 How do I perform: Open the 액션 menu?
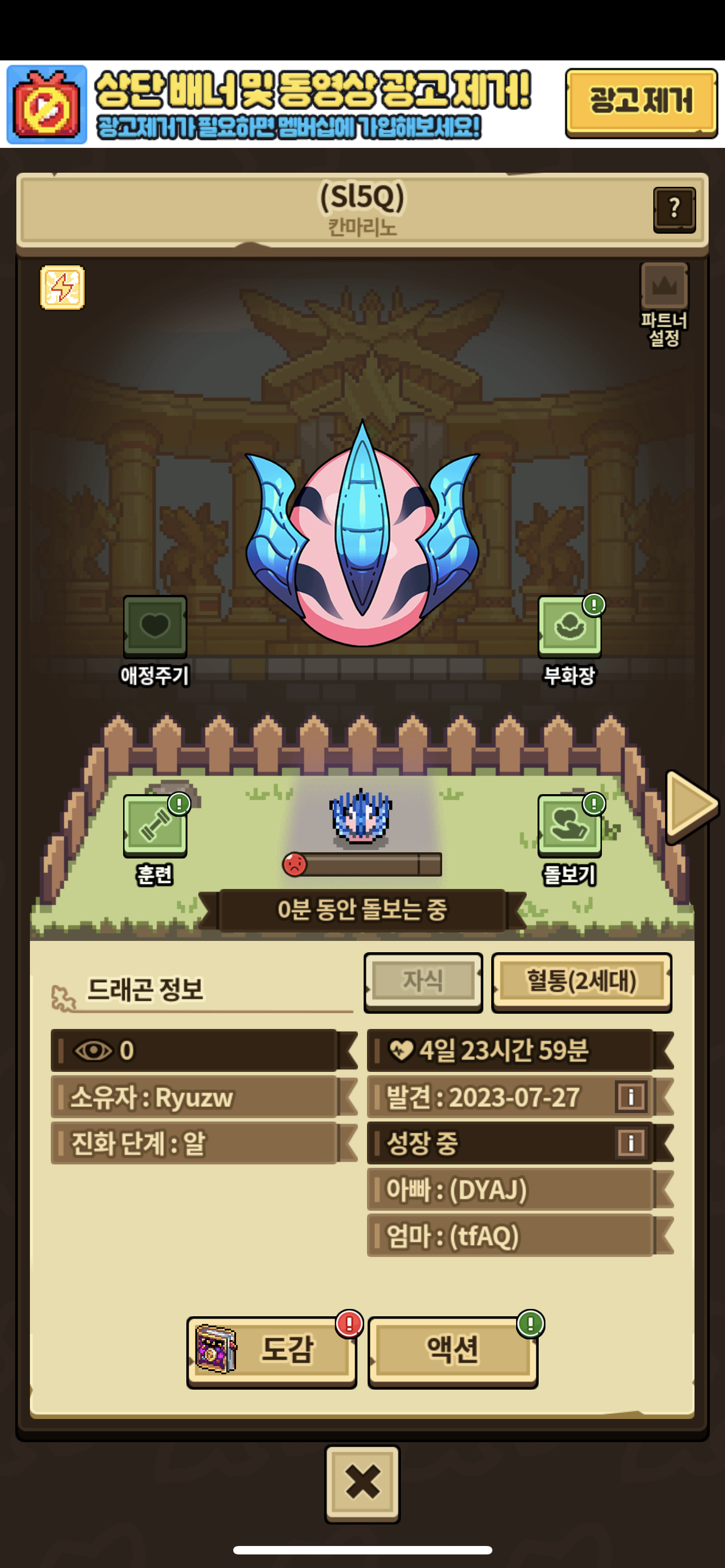point(452,1350)
